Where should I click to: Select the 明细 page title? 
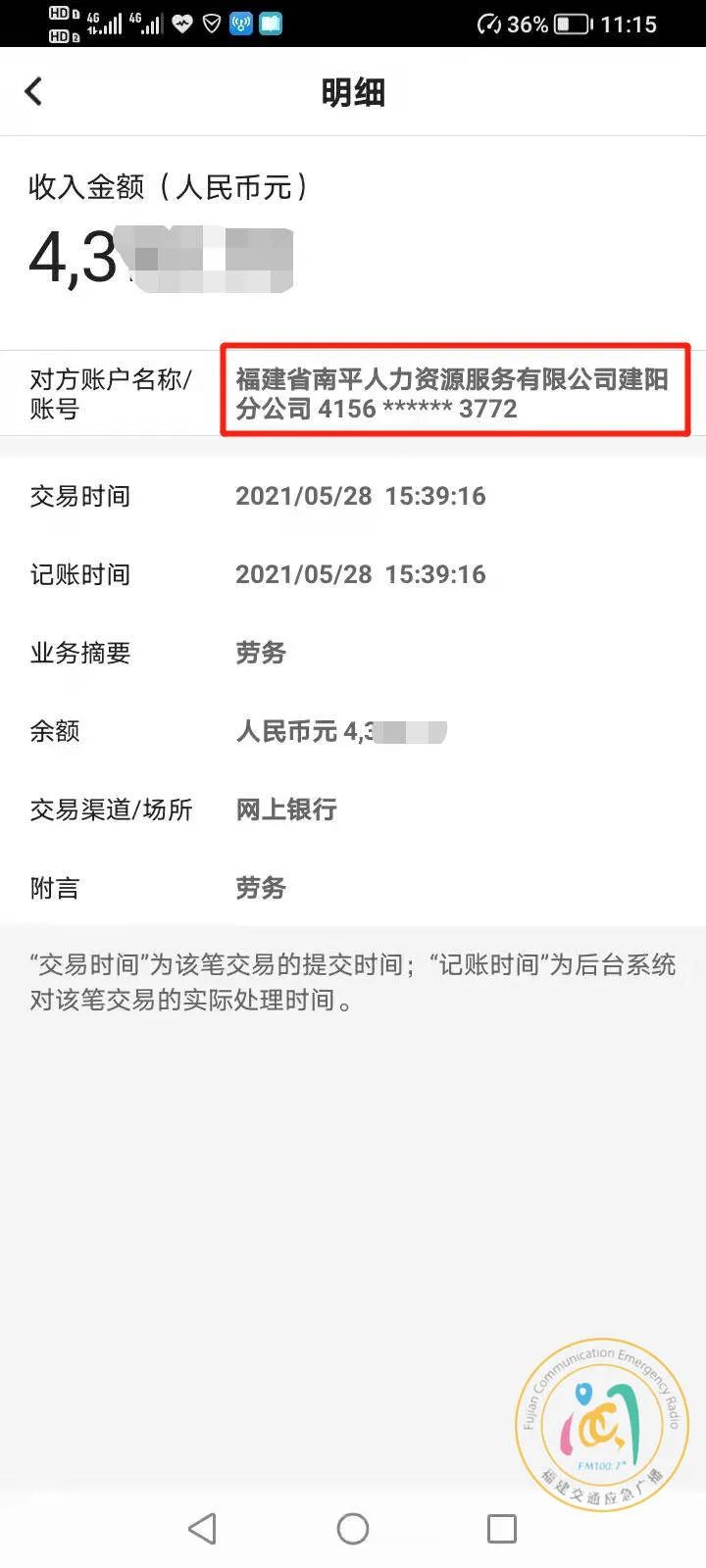coord(353,92)
